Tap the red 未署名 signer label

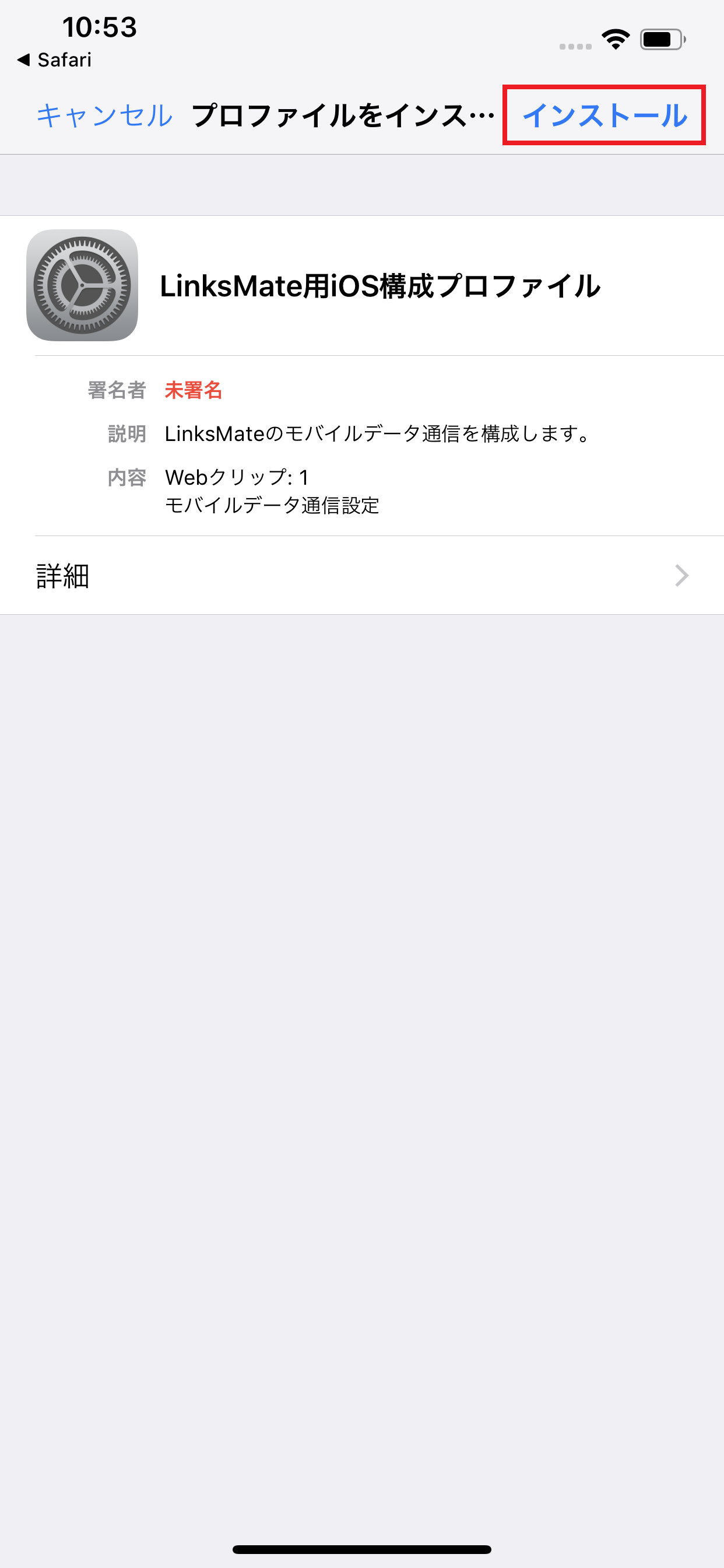[x=193, y=390]
